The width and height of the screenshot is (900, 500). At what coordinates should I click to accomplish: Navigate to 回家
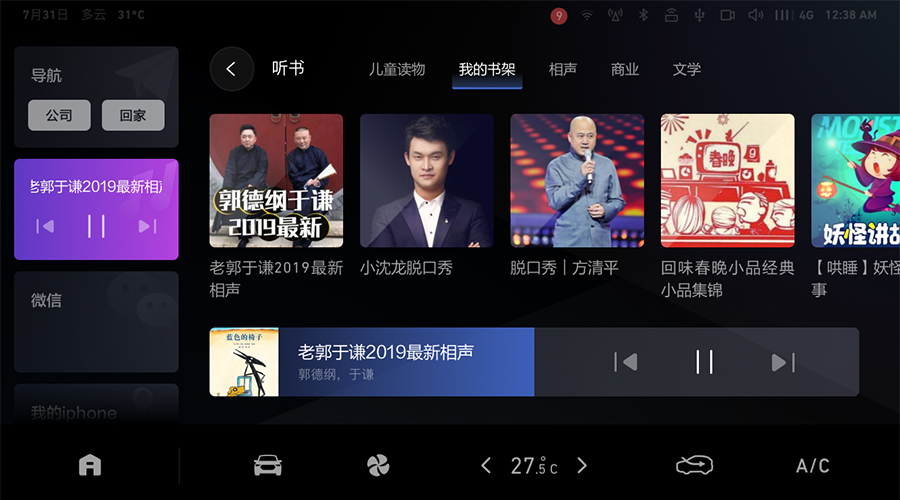(x=133, y=115)
